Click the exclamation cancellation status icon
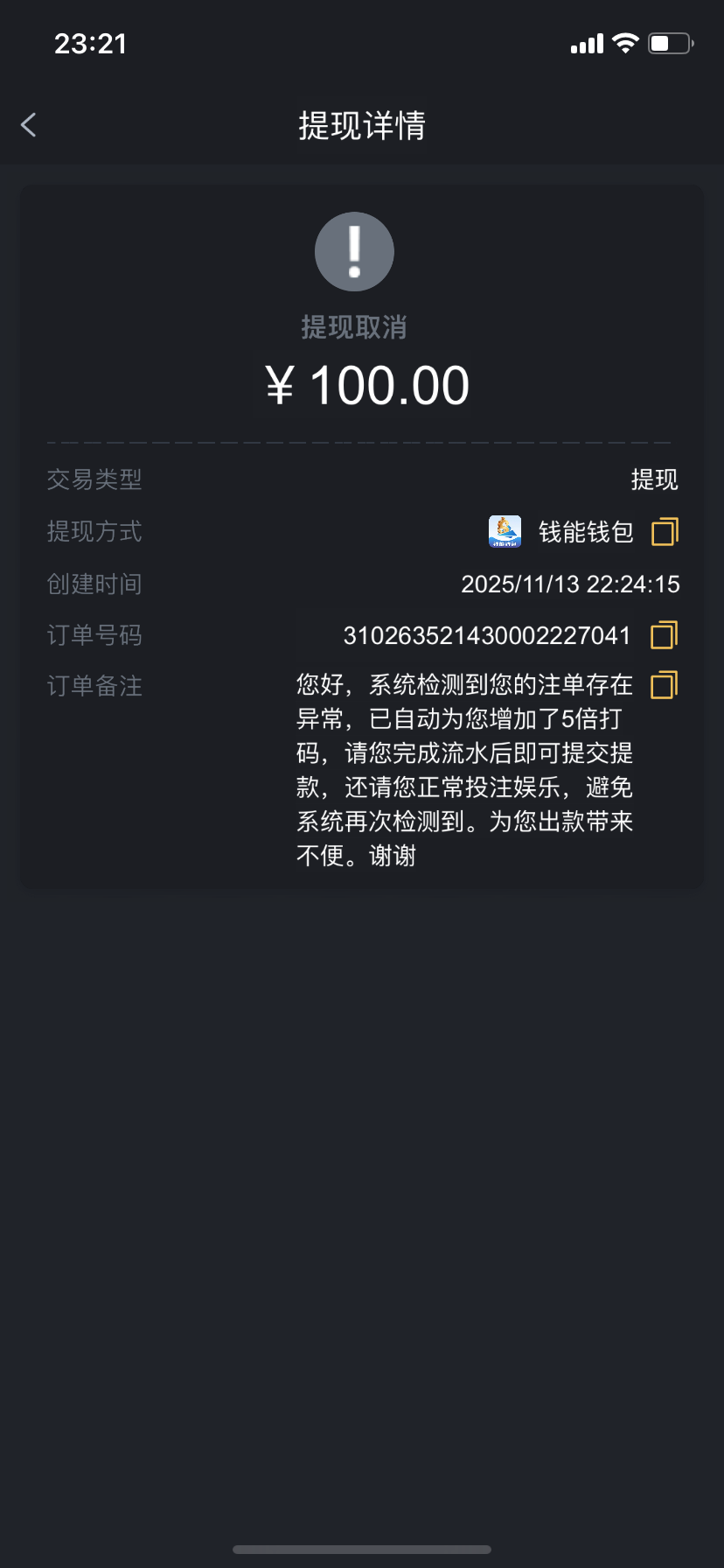724x1568 pixels. [x=353, y=251]
